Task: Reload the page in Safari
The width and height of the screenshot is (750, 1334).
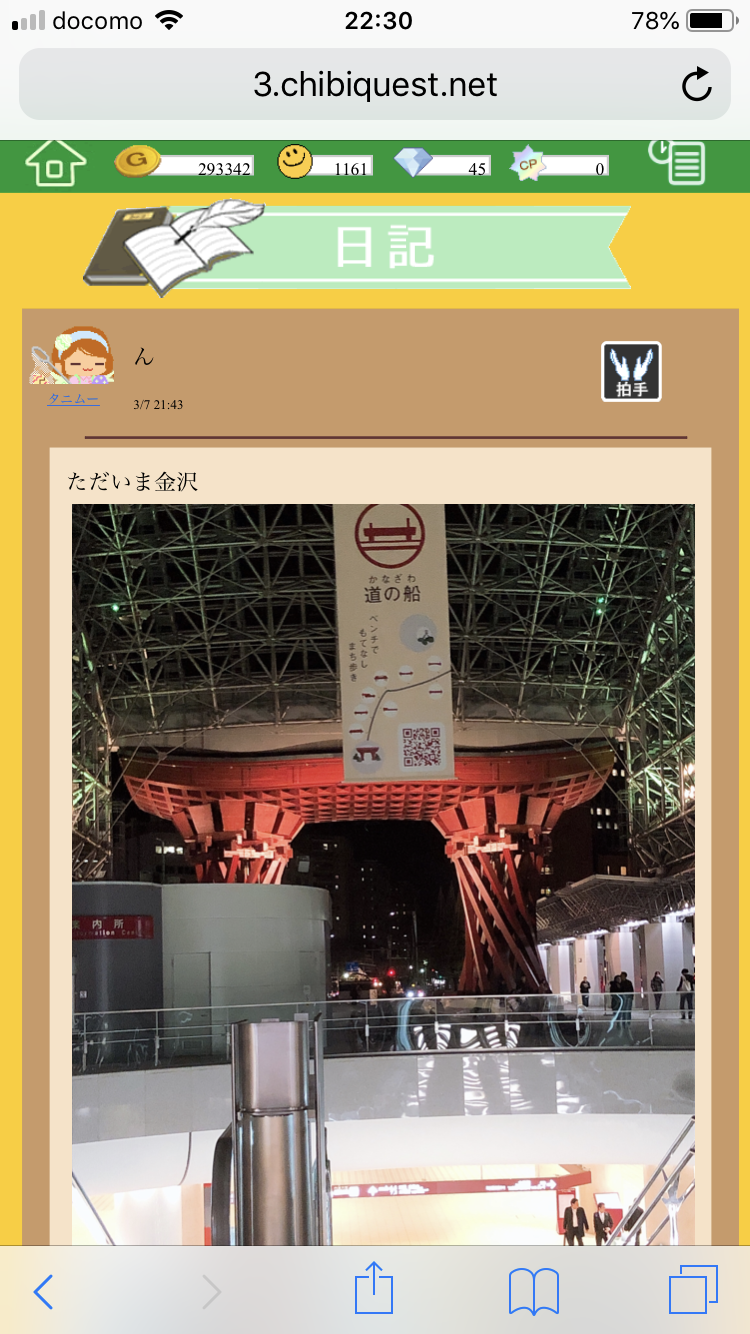Action: (x=697, y=85)
